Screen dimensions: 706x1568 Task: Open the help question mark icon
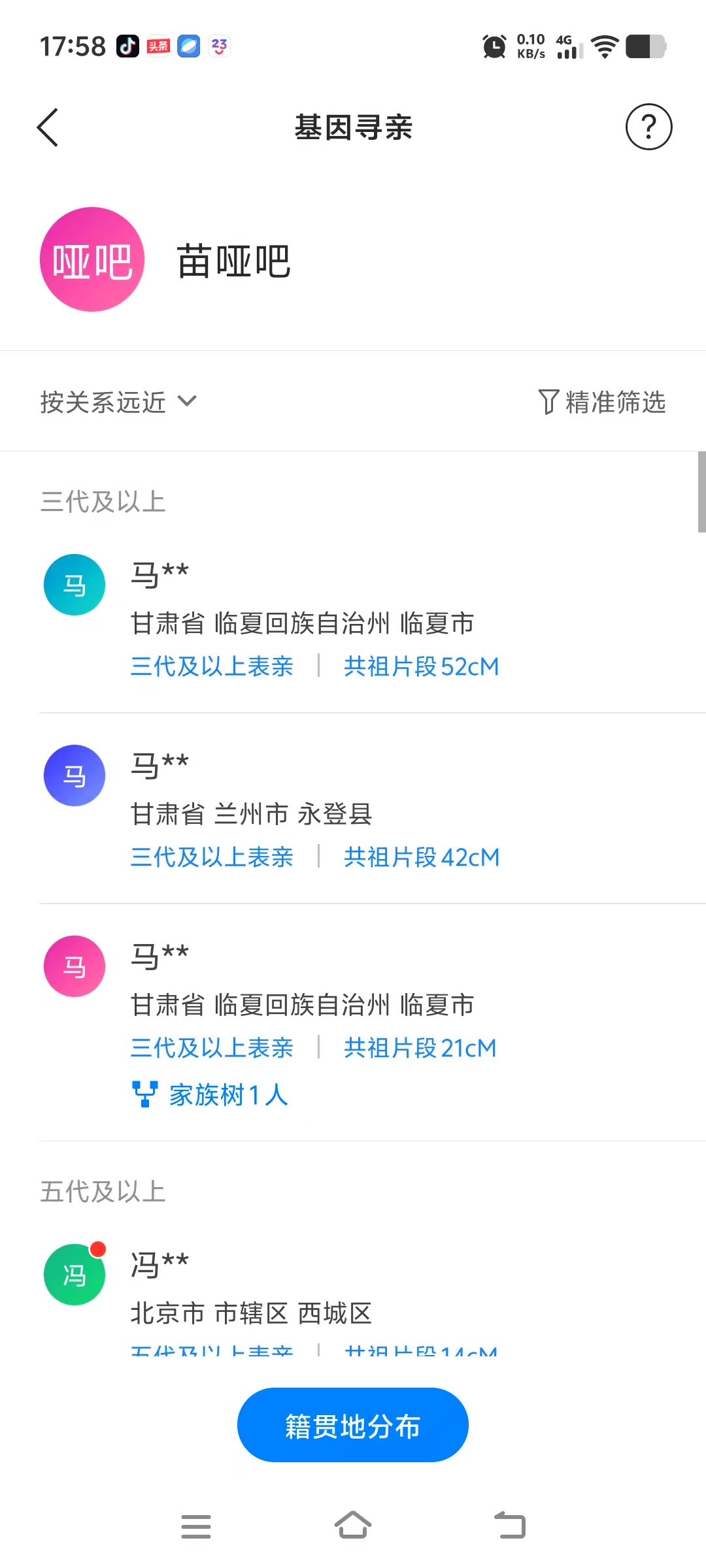pyautogui.click(x=648, y=127)
